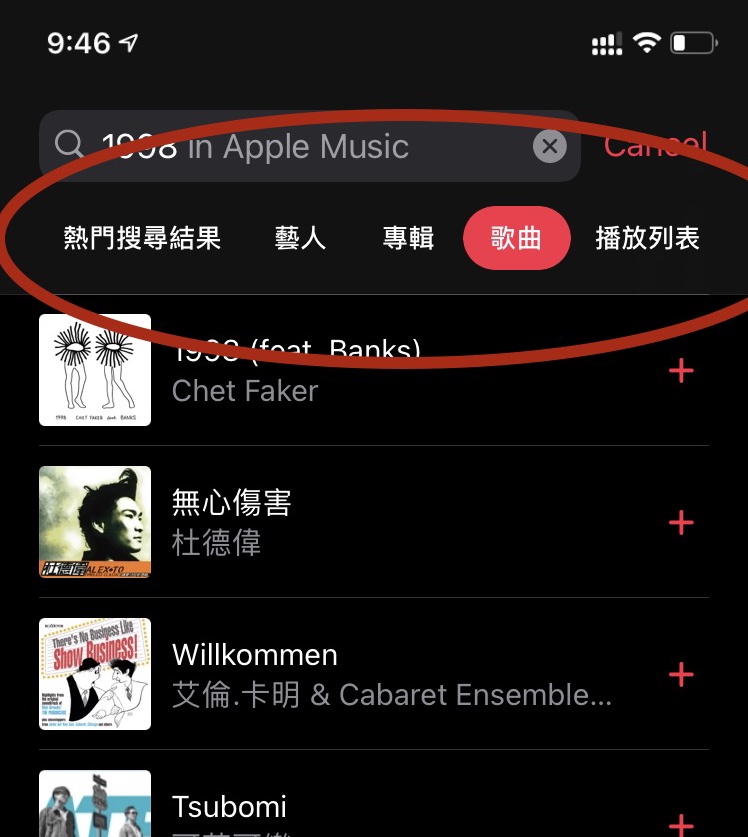Activate the 播放列表 filter
Screen dimensions: 748x837
click(x=647, y=238)
